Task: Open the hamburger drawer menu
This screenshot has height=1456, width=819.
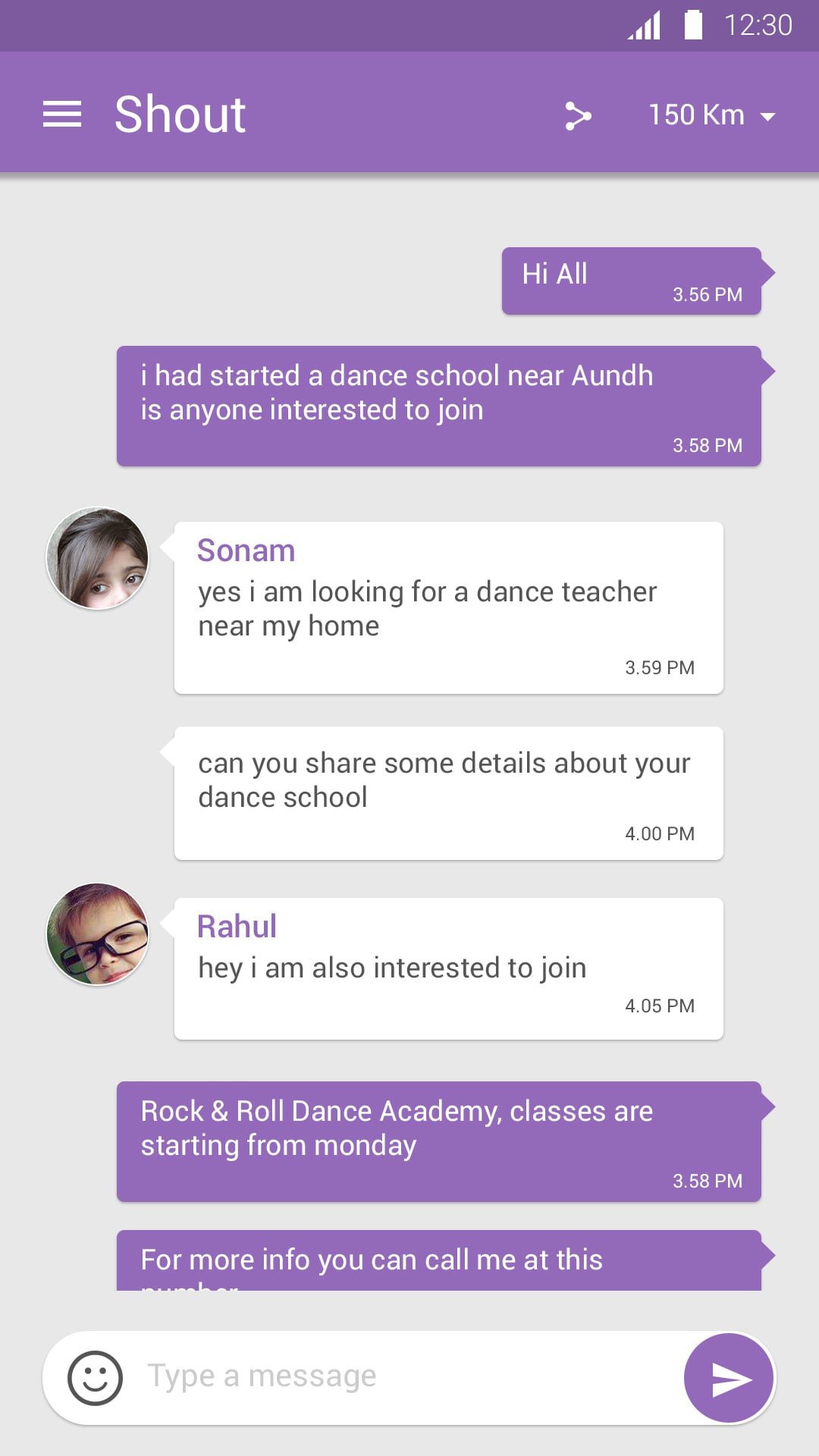Action: tap(62, 115)
